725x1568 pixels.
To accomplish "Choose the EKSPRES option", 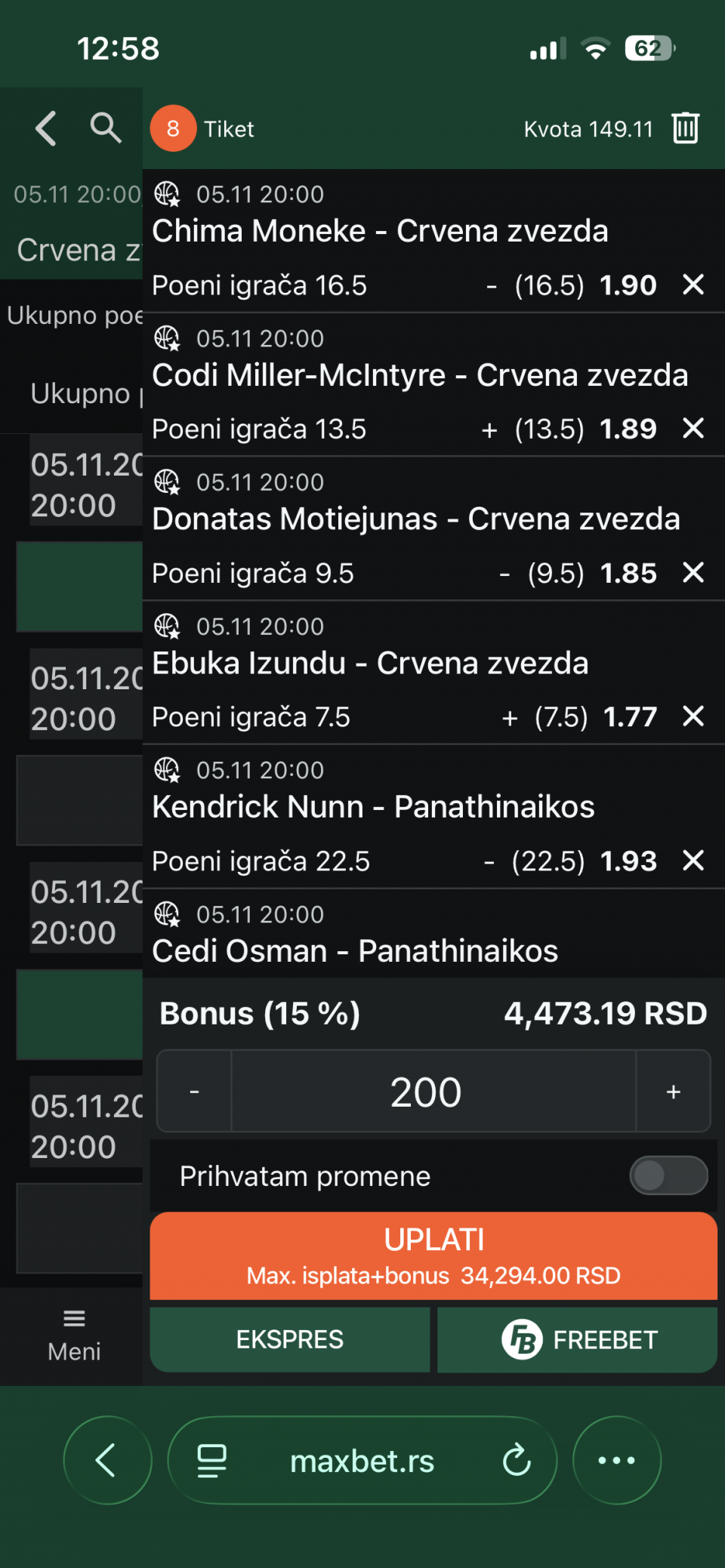I will (290, 1340).
